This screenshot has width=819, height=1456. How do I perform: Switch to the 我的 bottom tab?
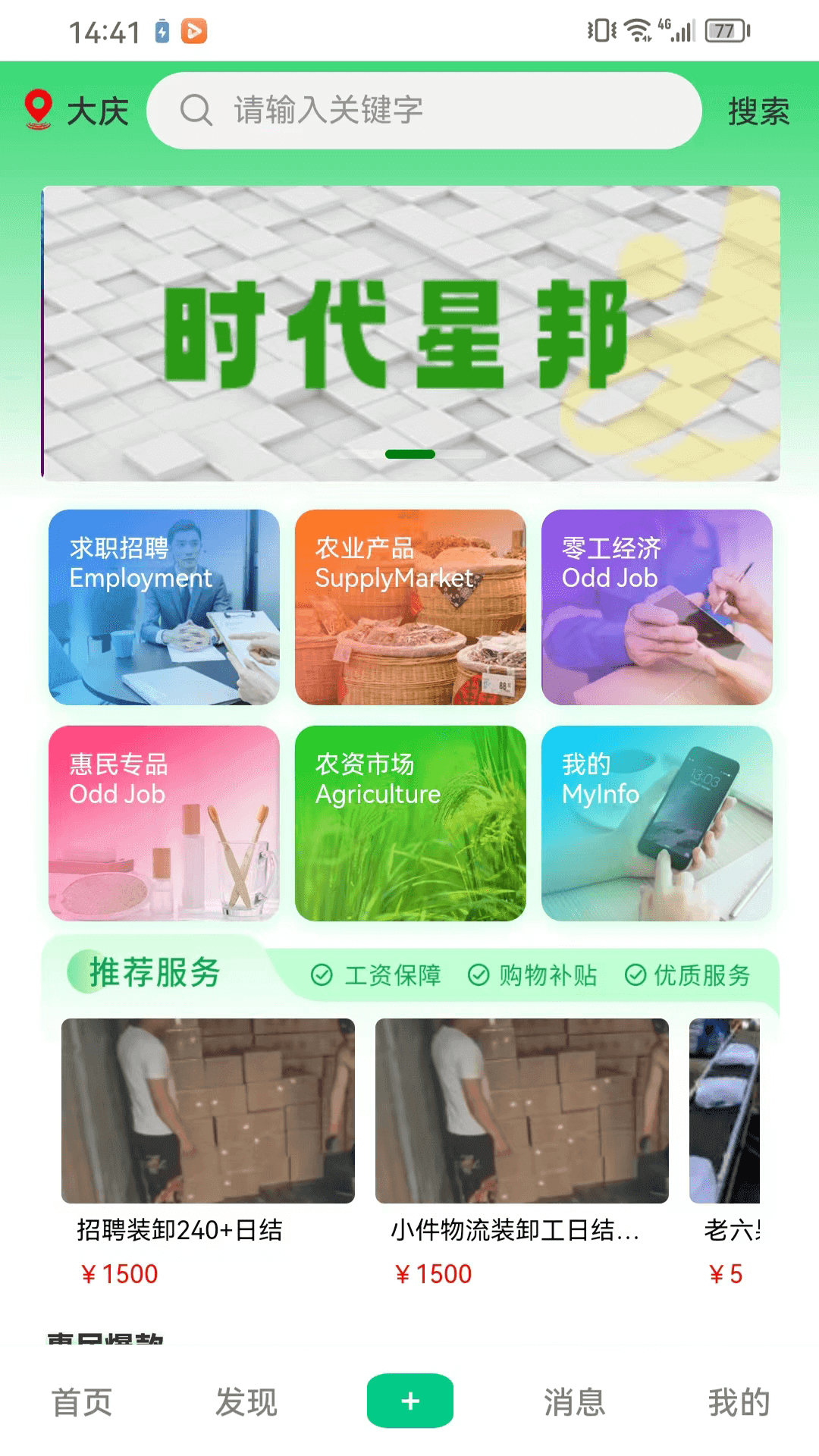(x=739, y=1401)
